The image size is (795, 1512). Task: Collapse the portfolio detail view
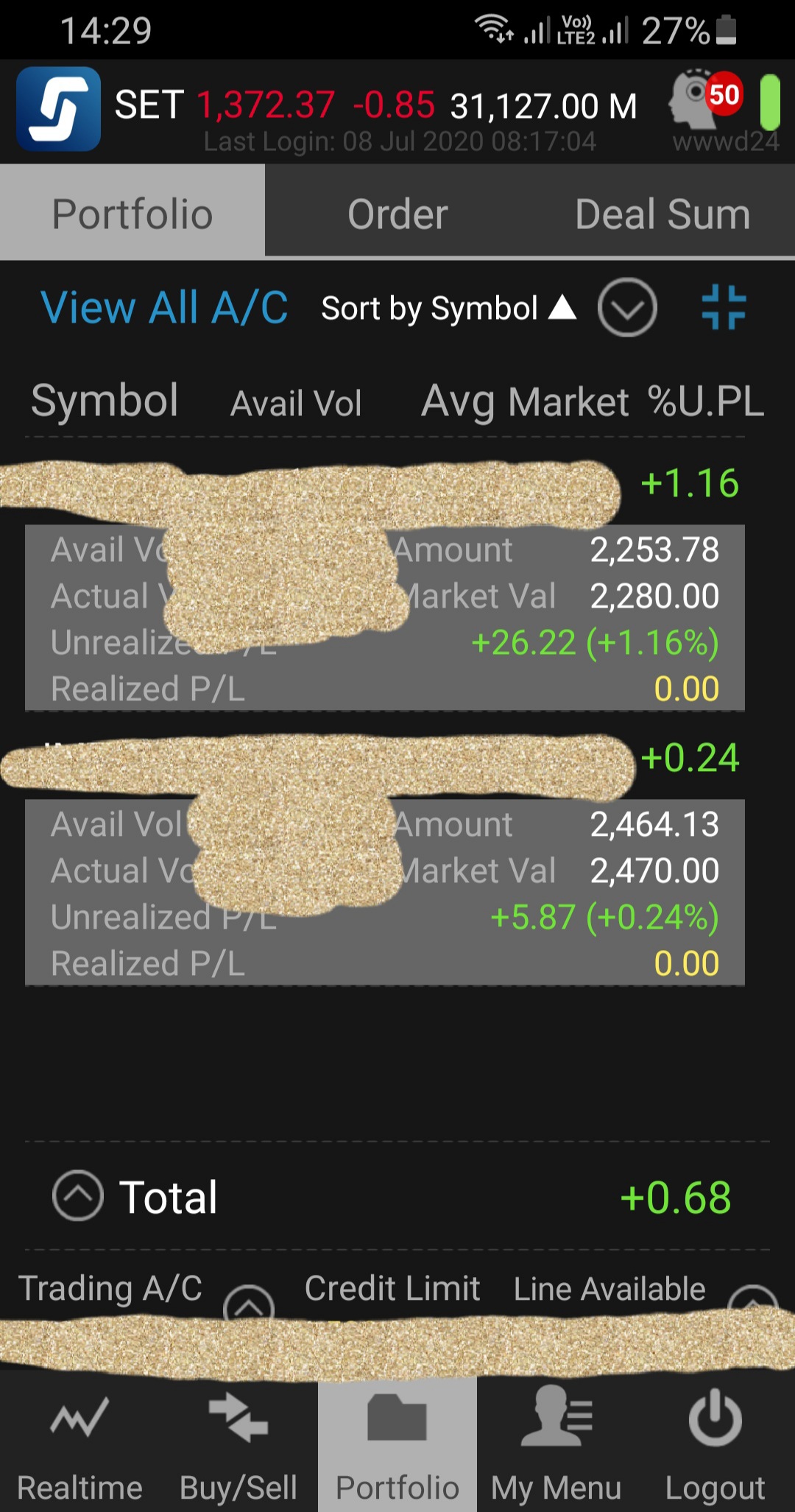pos(724,307)
